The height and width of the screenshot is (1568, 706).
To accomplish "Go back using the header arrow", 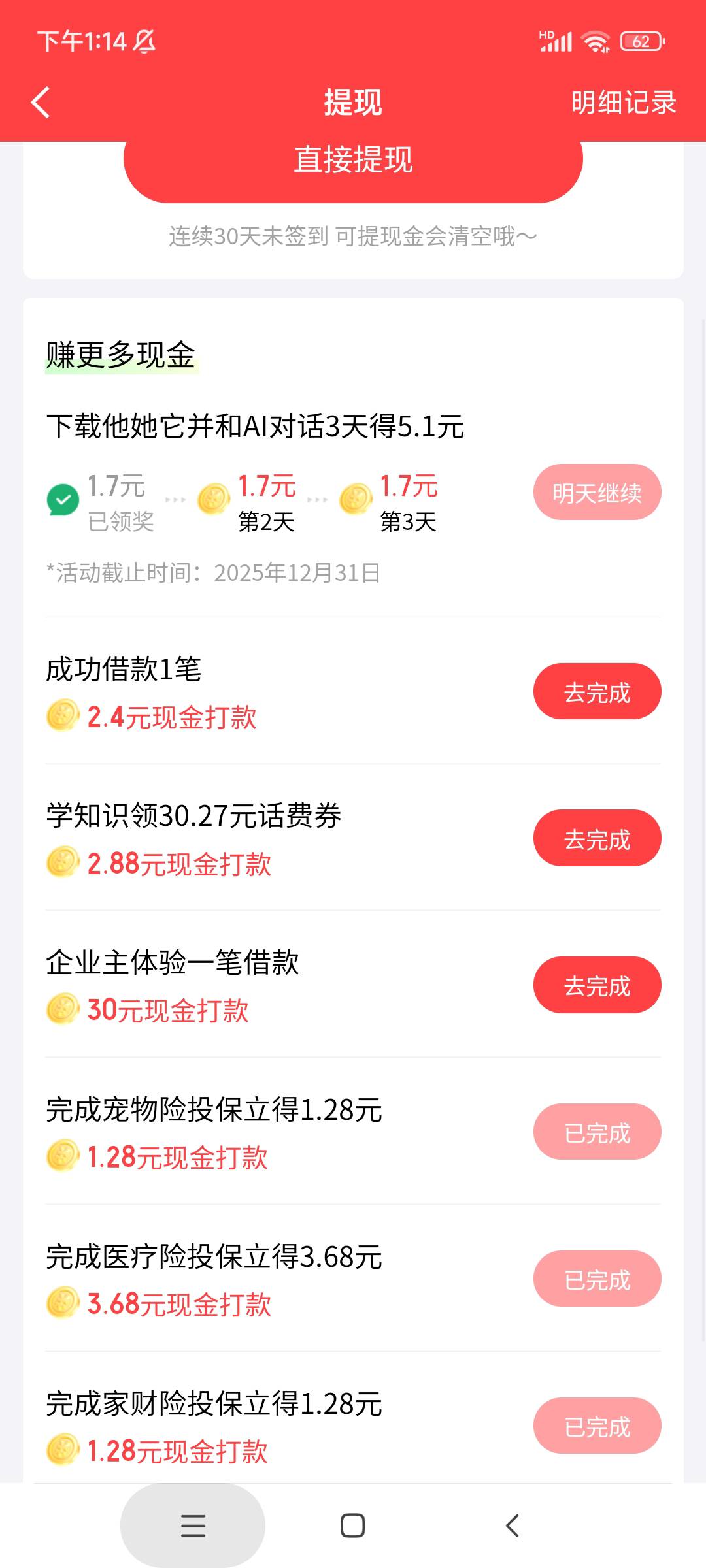I will [41, 103].
